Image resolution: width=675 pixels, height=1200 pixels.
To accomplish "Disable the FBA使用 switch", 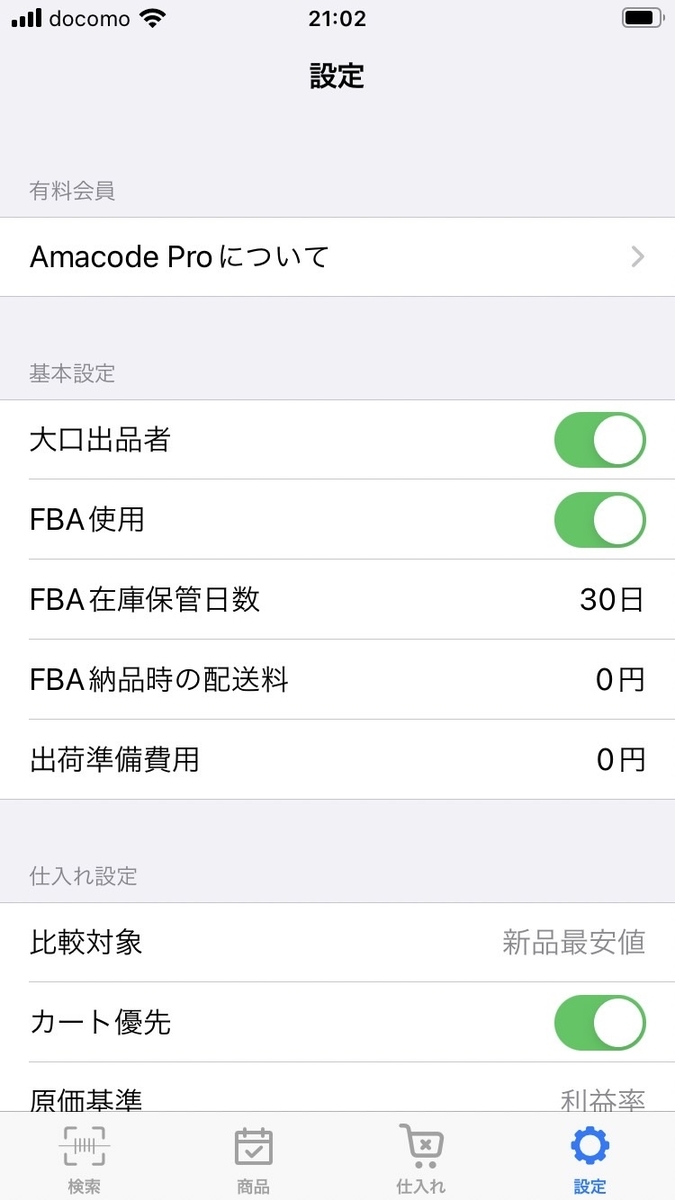I will click(x=599, y=520).
